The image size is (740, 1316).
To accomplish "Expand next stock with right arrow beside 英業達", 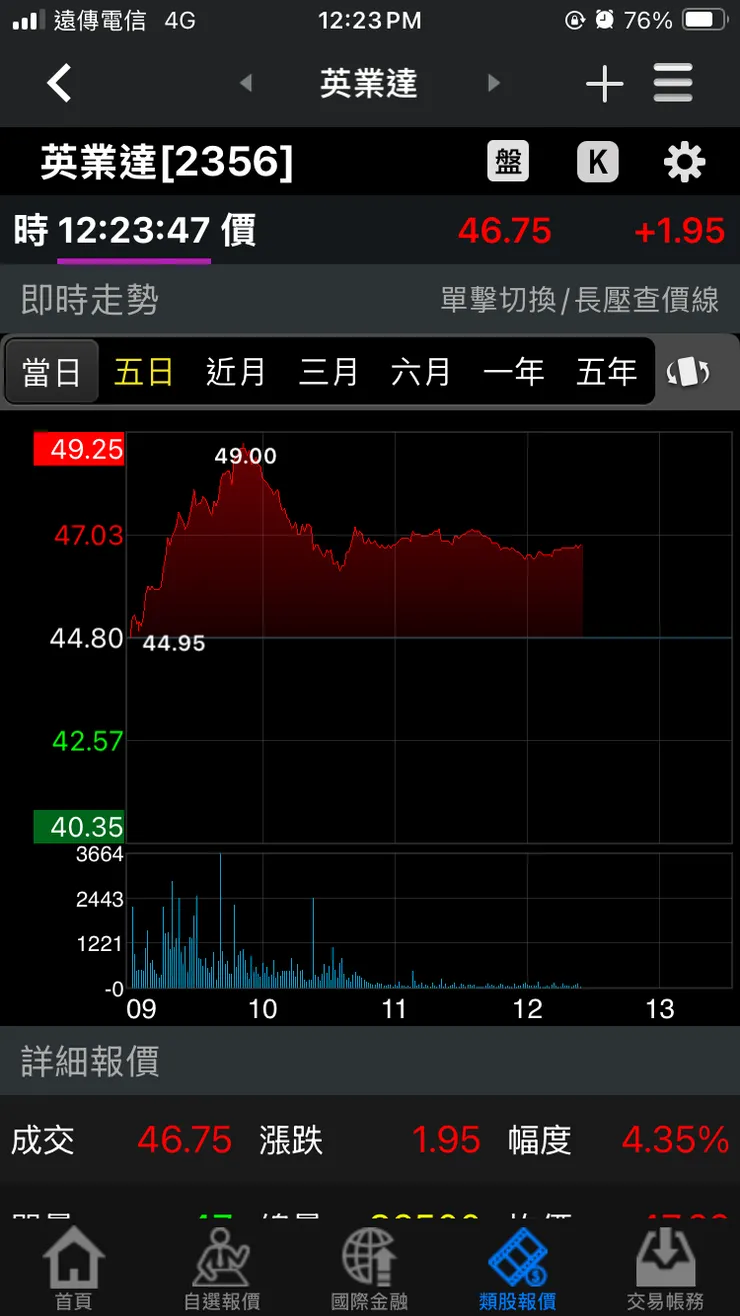I will click(x=492, y=83).
